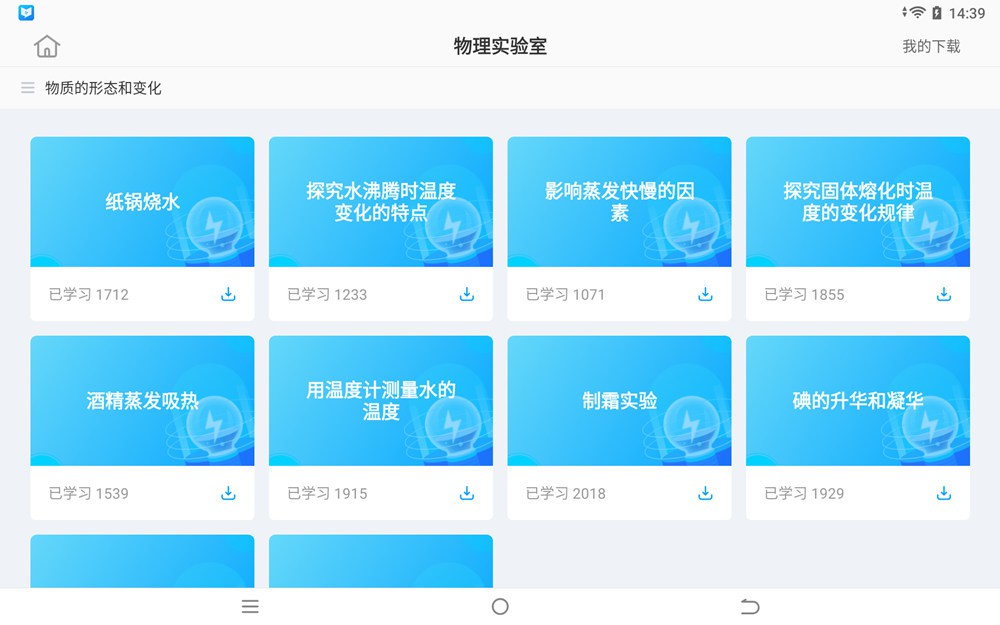Screen dimensions: 1000x625
Task: Download the 碘的升华和凝华 experiment
Action: 944,493
